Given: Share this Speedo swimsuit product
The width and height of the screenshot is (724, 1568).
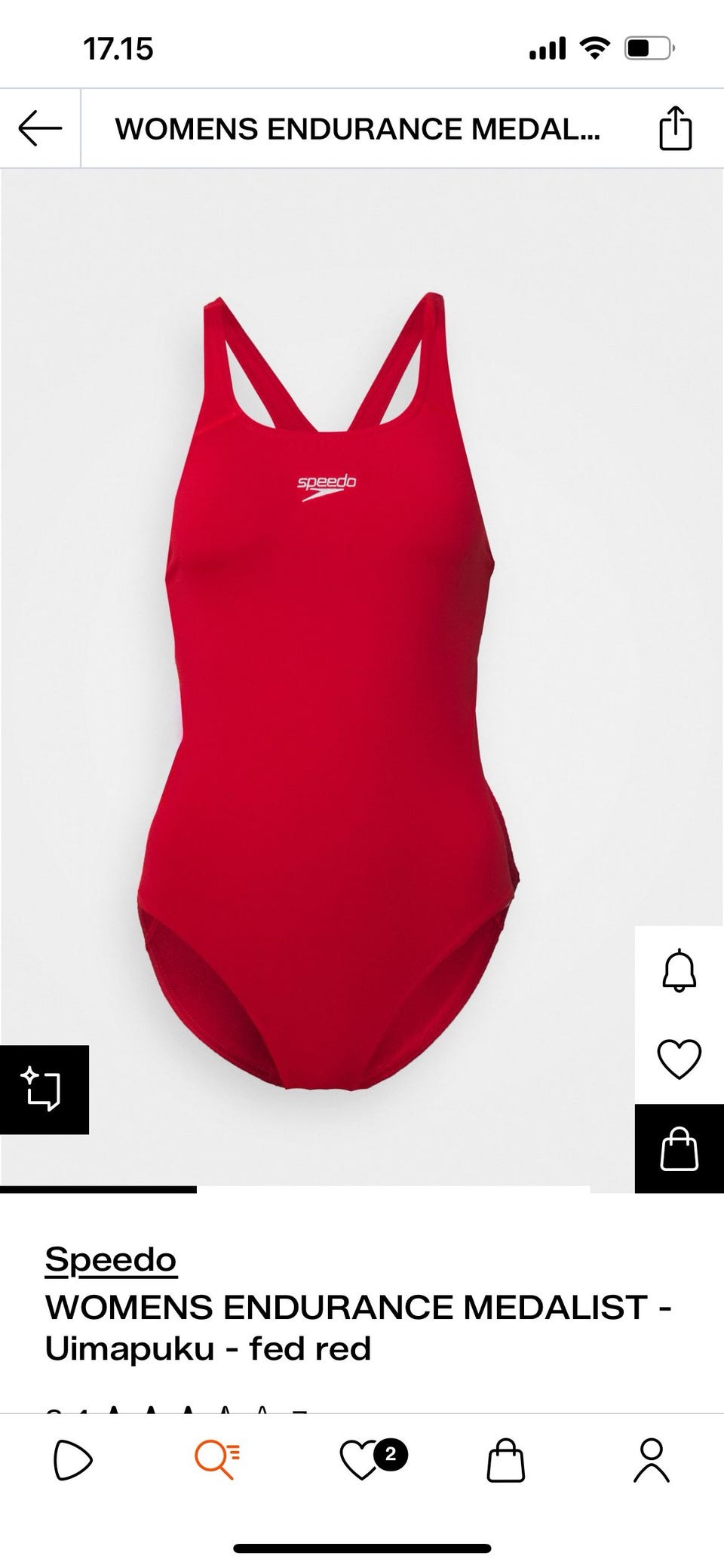Looking at the screenshot, I should pyautogui.click(x=675, y=128).
